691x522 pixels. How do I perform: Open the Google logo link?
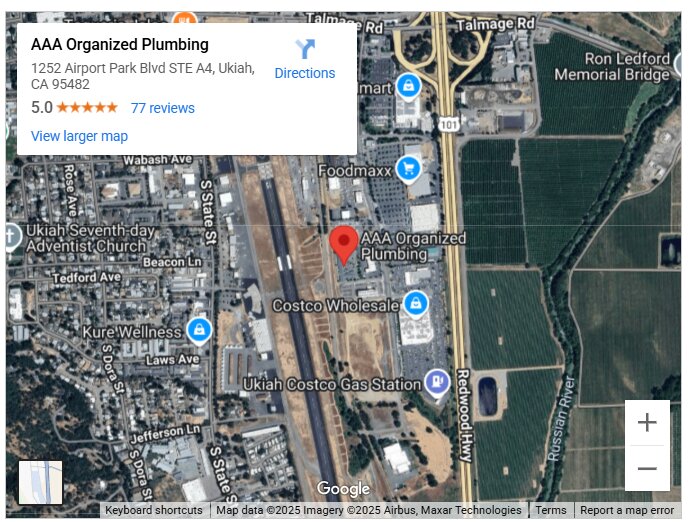[x=343, y=489]
